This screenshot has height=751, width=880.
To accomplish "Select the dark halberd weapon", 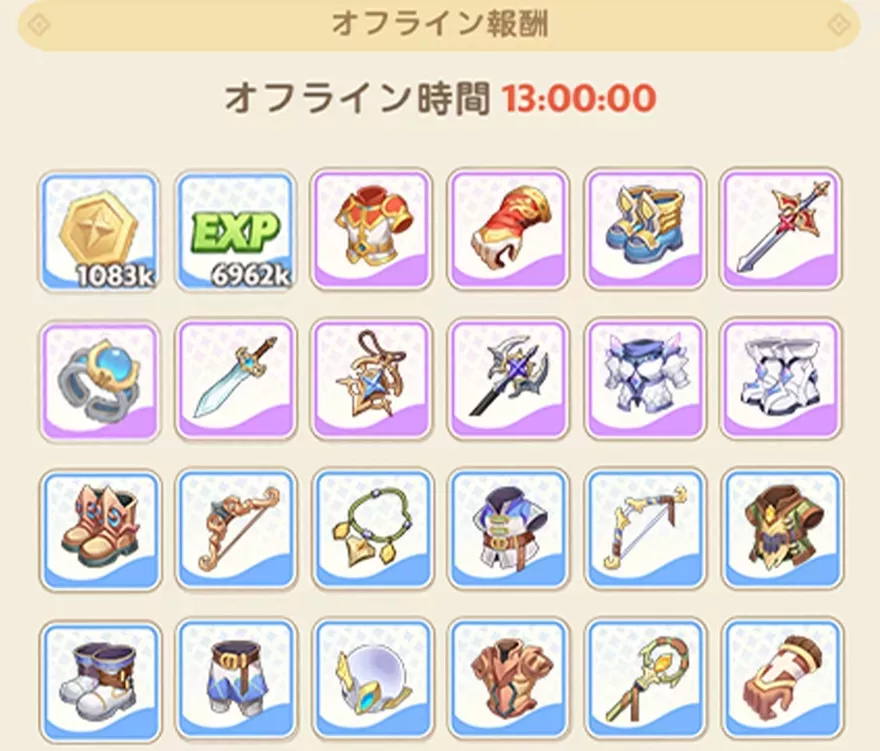I will (509, 380).
